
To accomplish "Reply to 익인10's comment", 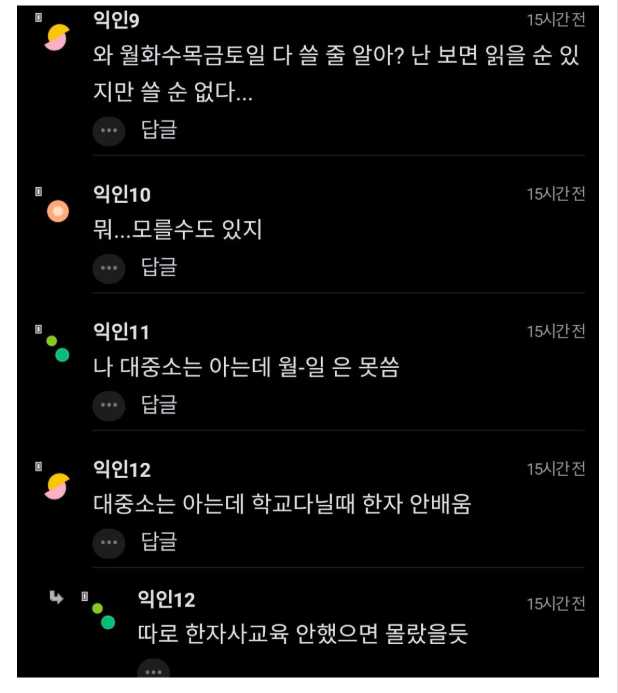I will (x=158, y=268).
